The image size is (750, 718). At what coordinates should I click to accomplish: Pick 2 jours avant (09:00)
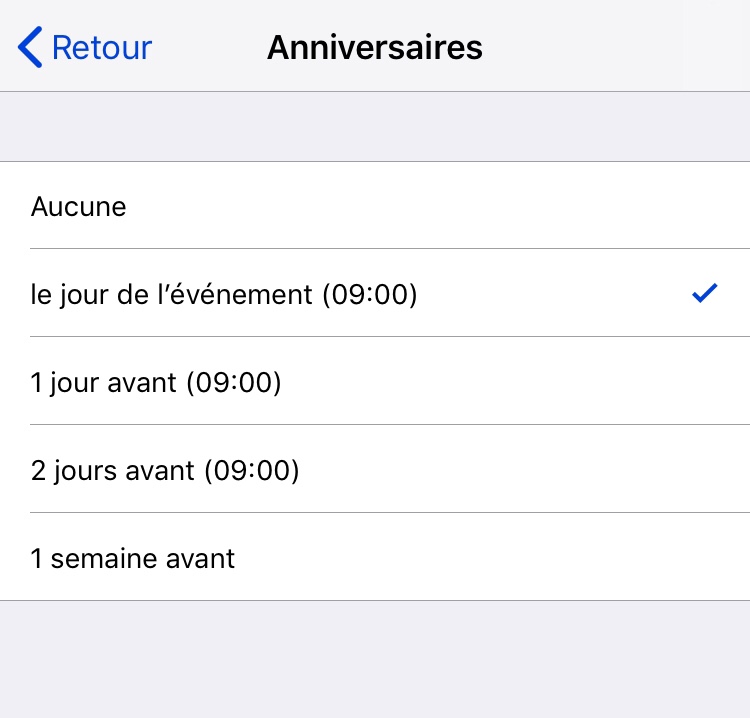[375, 469]
